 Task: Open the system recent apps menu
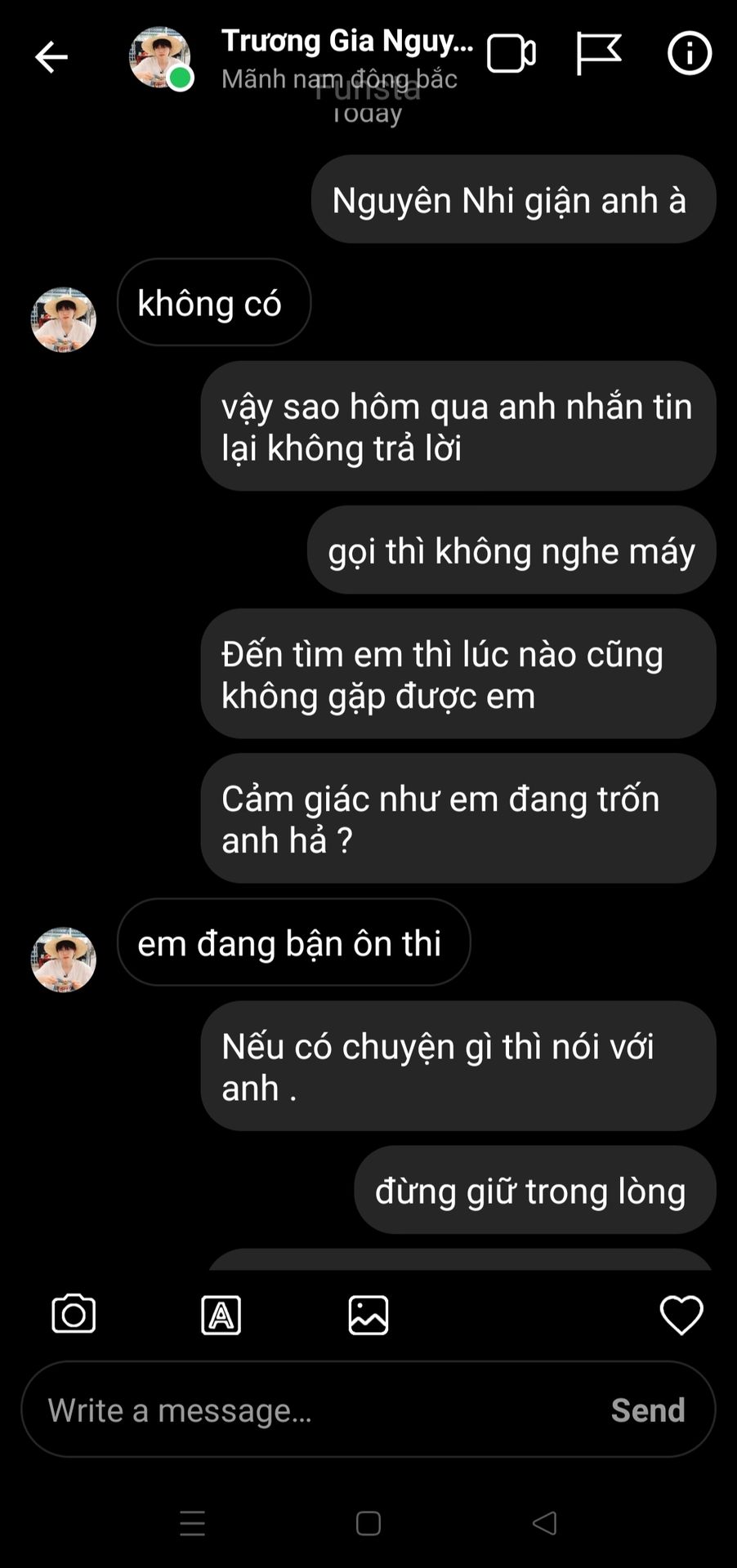(x=193, y=1523)
